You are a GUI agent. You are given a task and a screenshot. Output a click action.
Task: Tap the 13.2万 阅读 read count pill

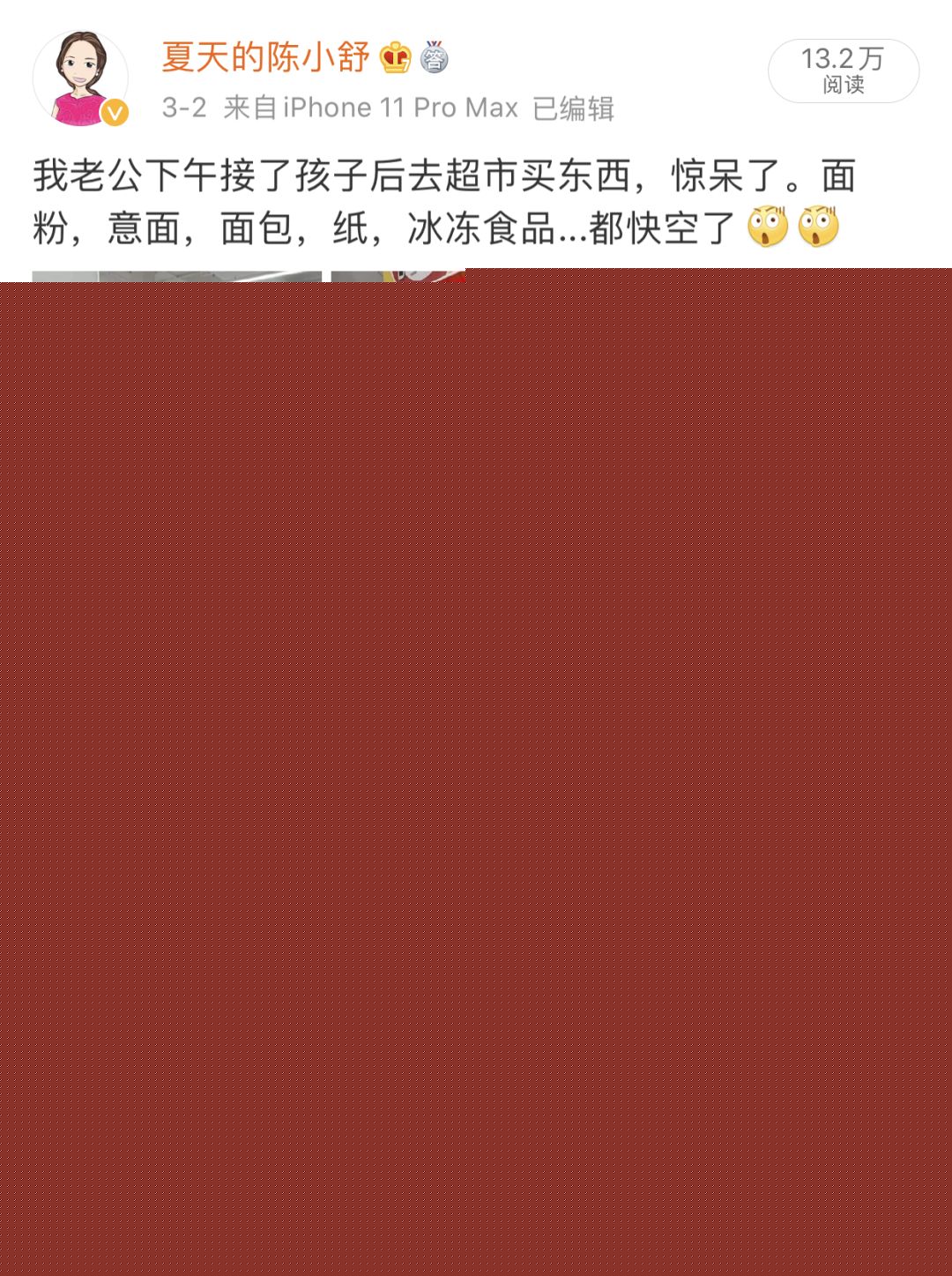pos(843,71)
